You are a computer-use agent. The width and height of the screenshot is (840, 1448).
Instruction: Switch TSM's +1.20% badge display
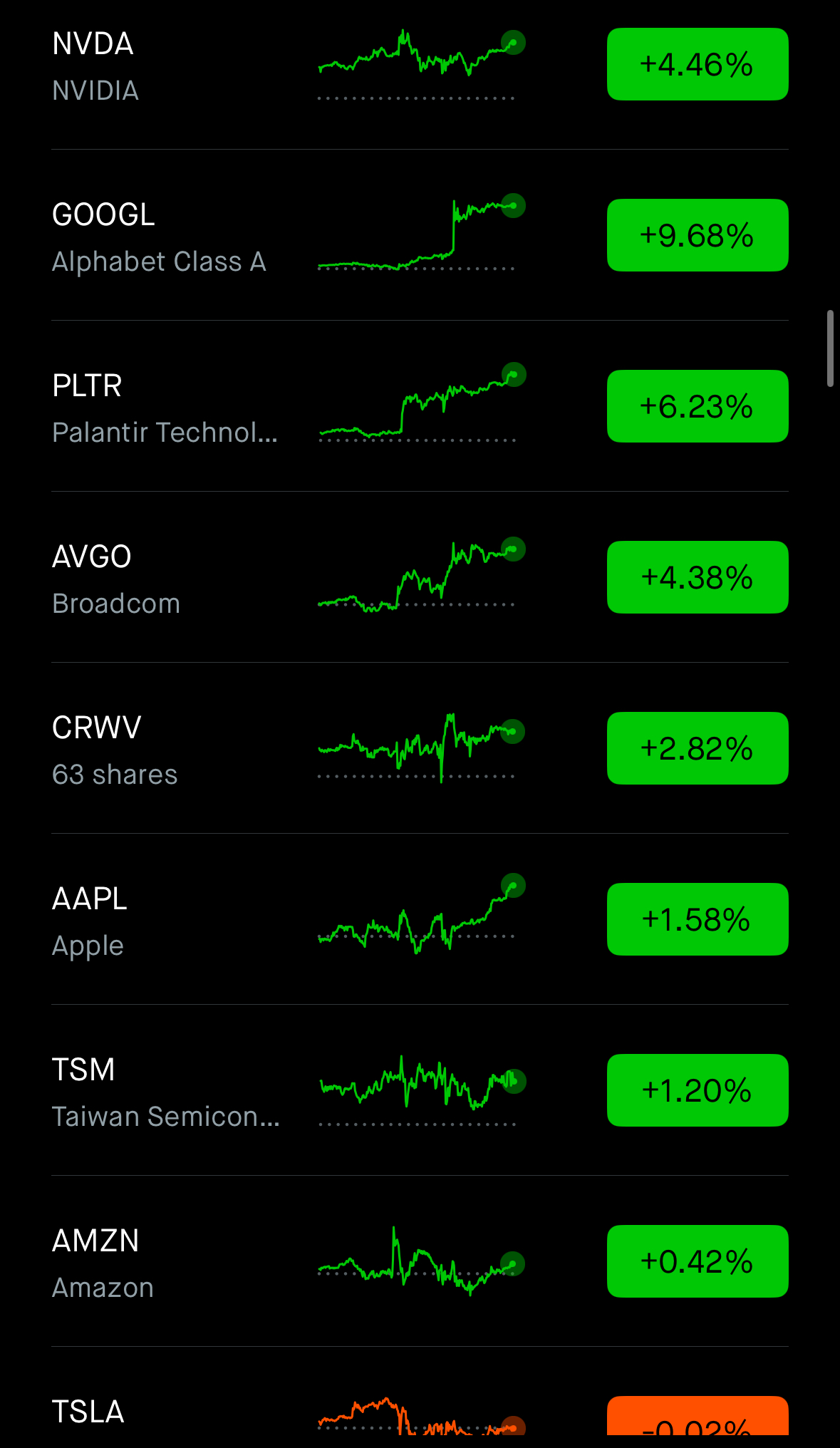697,1090
